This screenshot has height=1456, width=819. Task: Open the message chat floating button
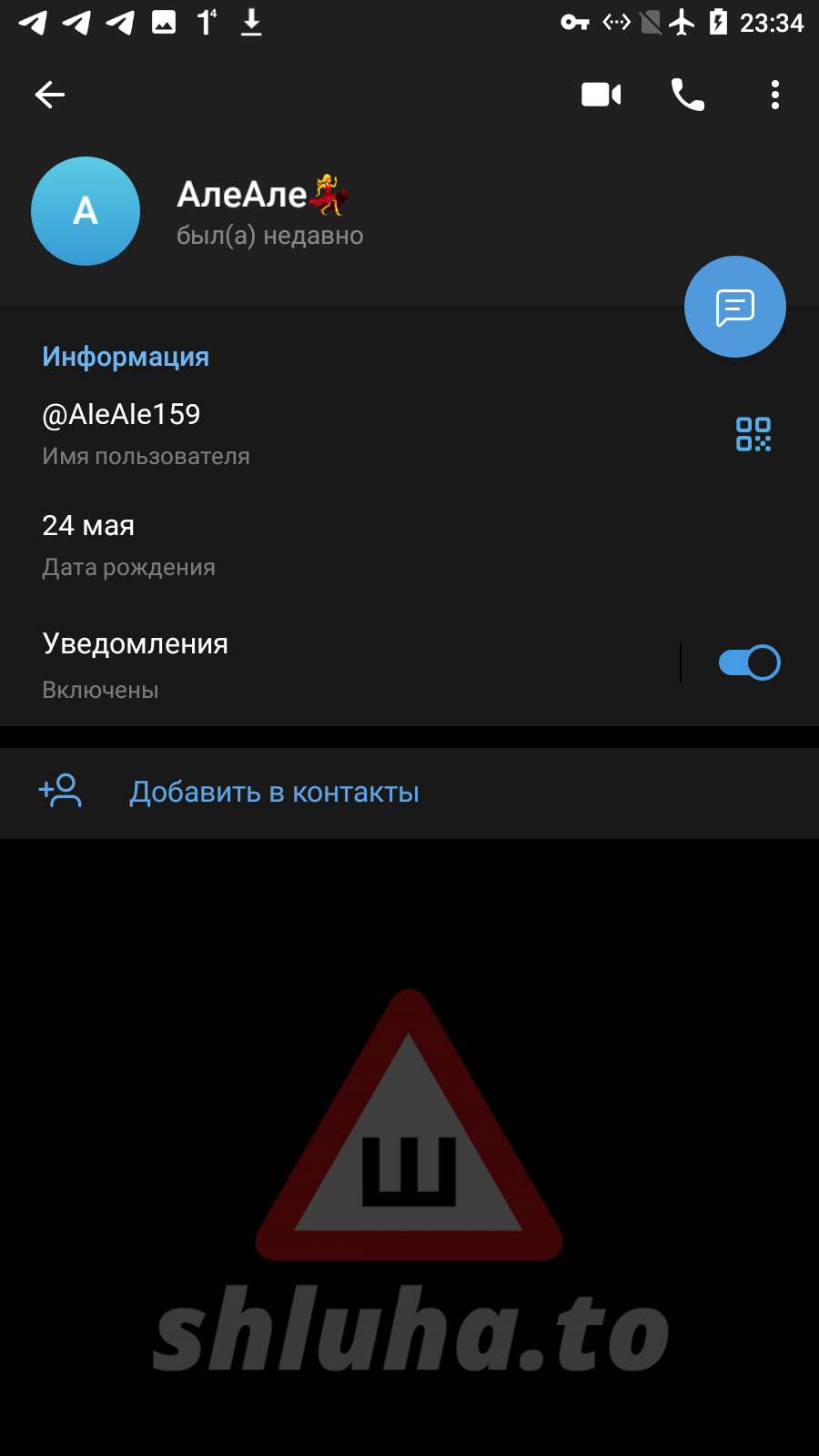734,308
